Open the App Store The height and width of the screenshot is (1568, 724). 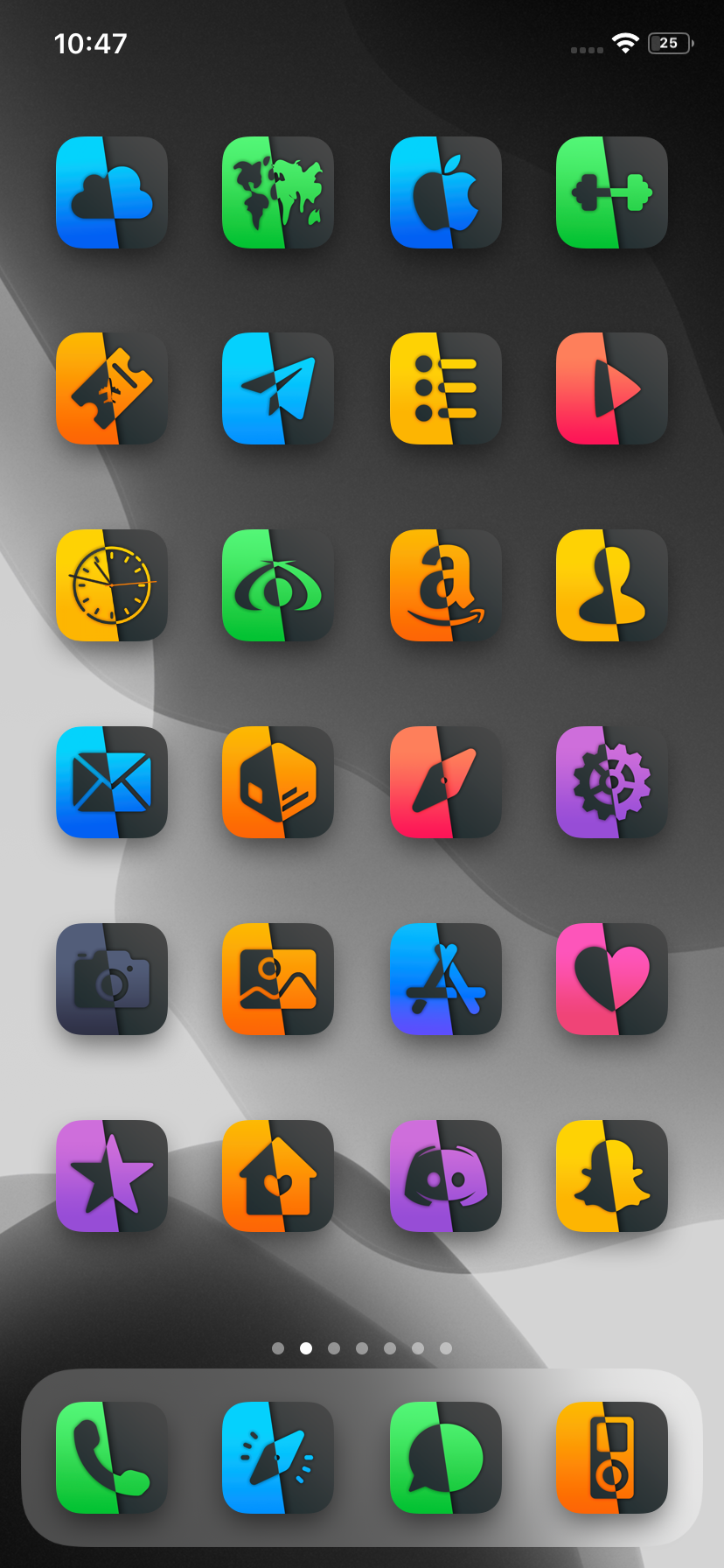[x=445, y=979]
